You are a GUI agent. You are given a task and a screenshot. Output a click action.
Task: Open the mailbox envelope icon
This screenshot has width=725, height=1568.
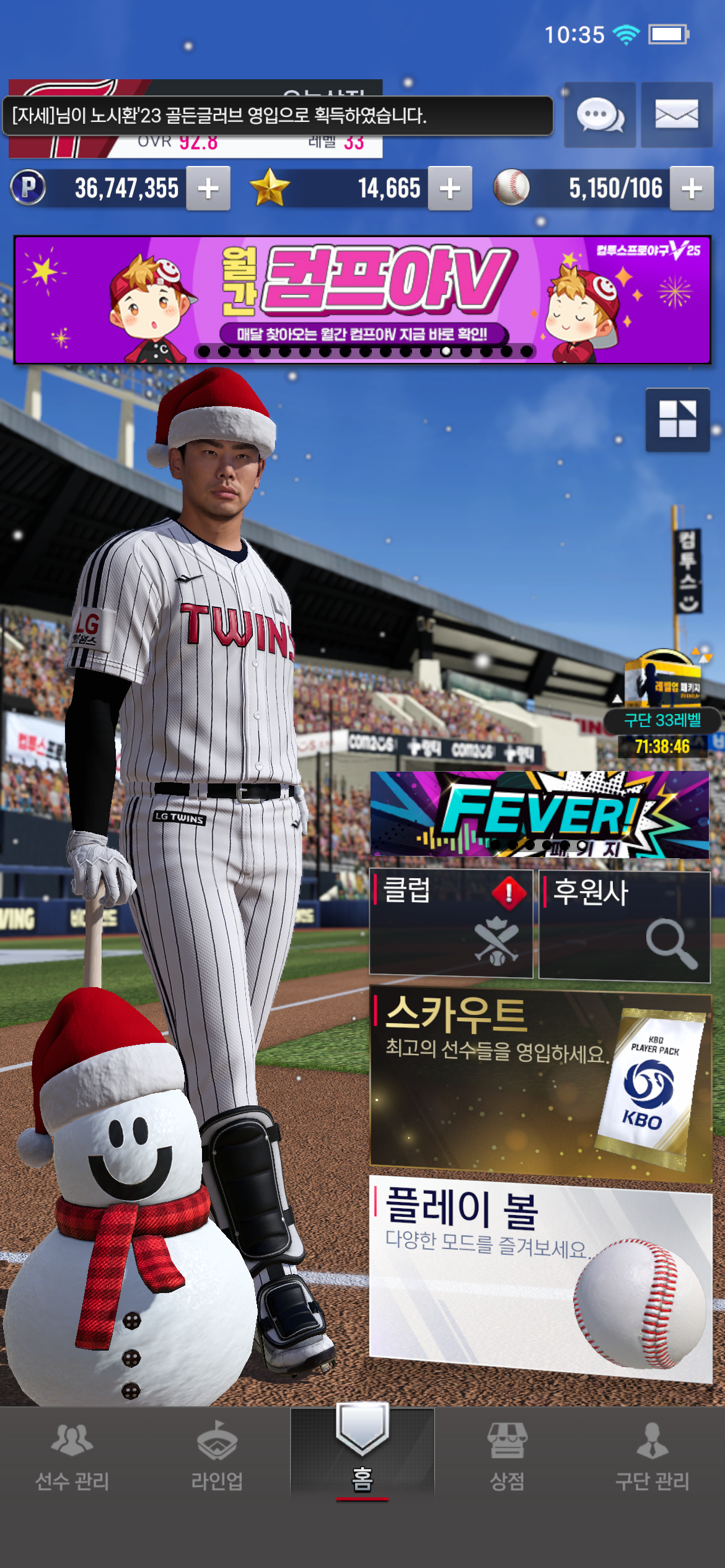(x=676, y=115)
